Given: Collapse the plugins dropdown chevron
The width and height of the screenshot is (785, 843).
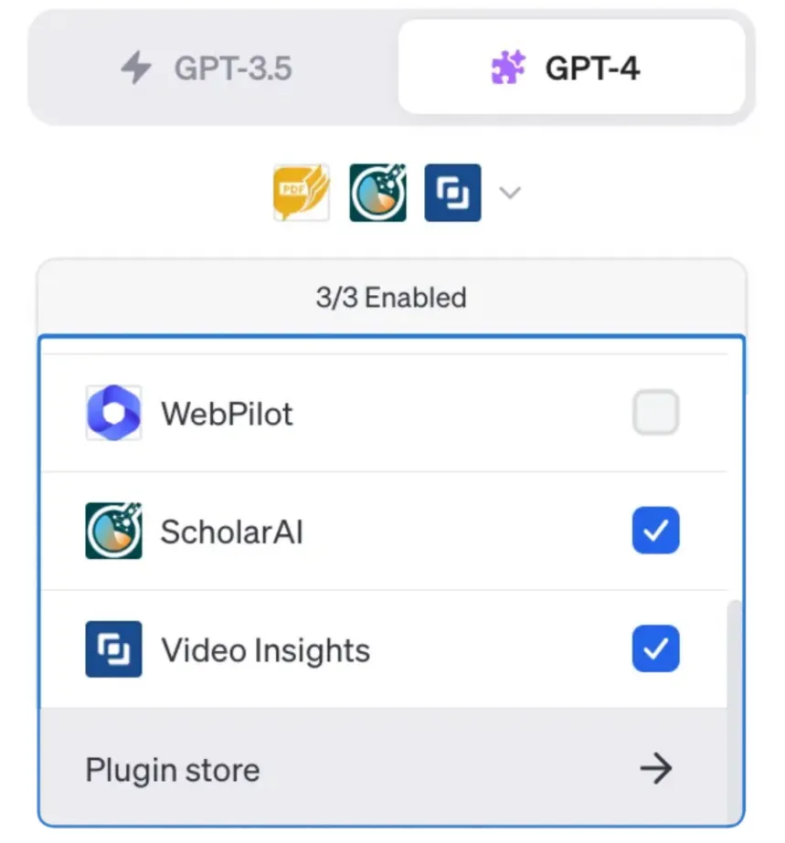Looking at the screenshot, I should coord(510,193).
